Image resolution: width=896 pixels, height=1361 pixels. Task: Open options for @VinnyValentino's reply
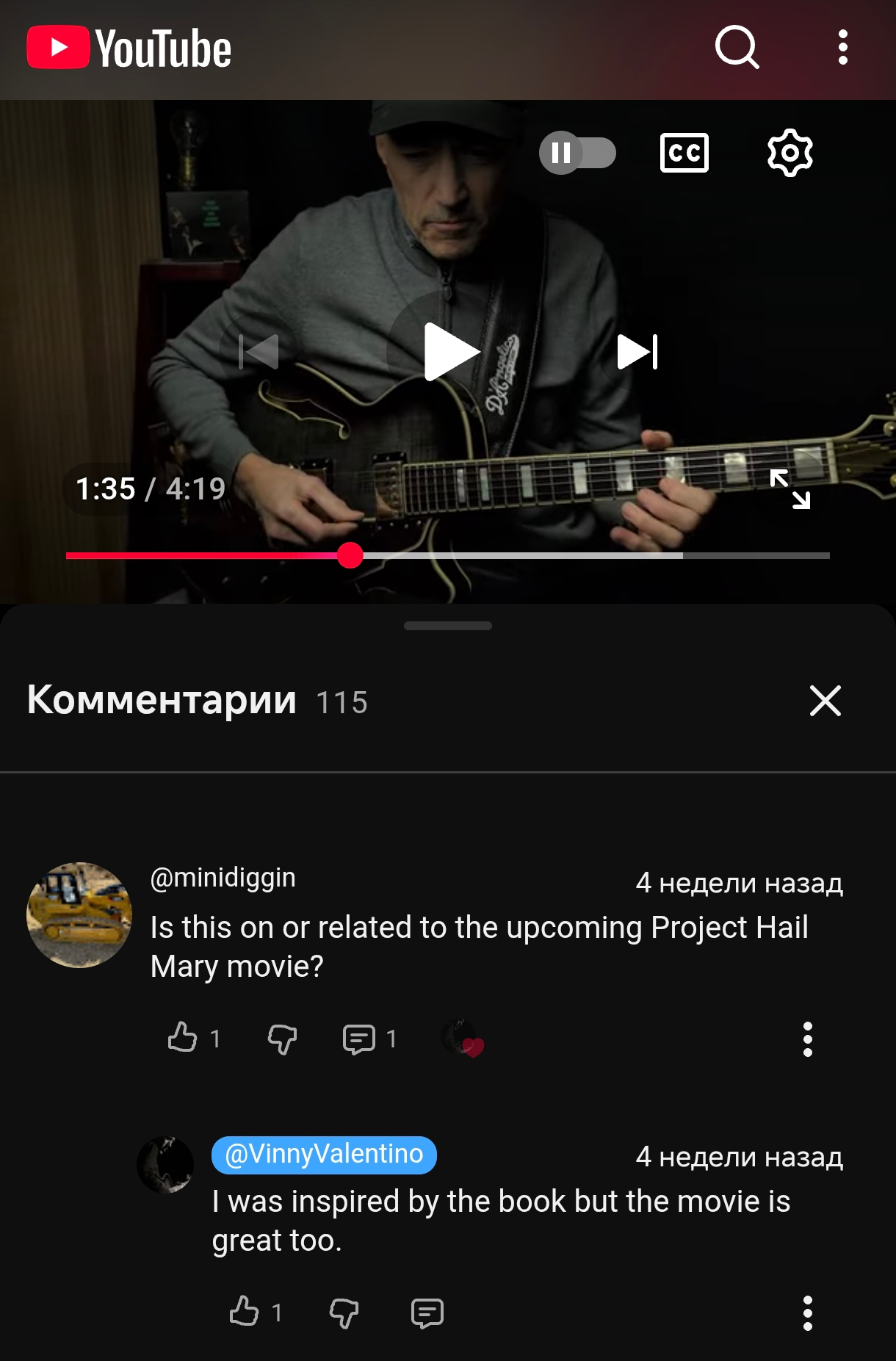coord(807,1313)
